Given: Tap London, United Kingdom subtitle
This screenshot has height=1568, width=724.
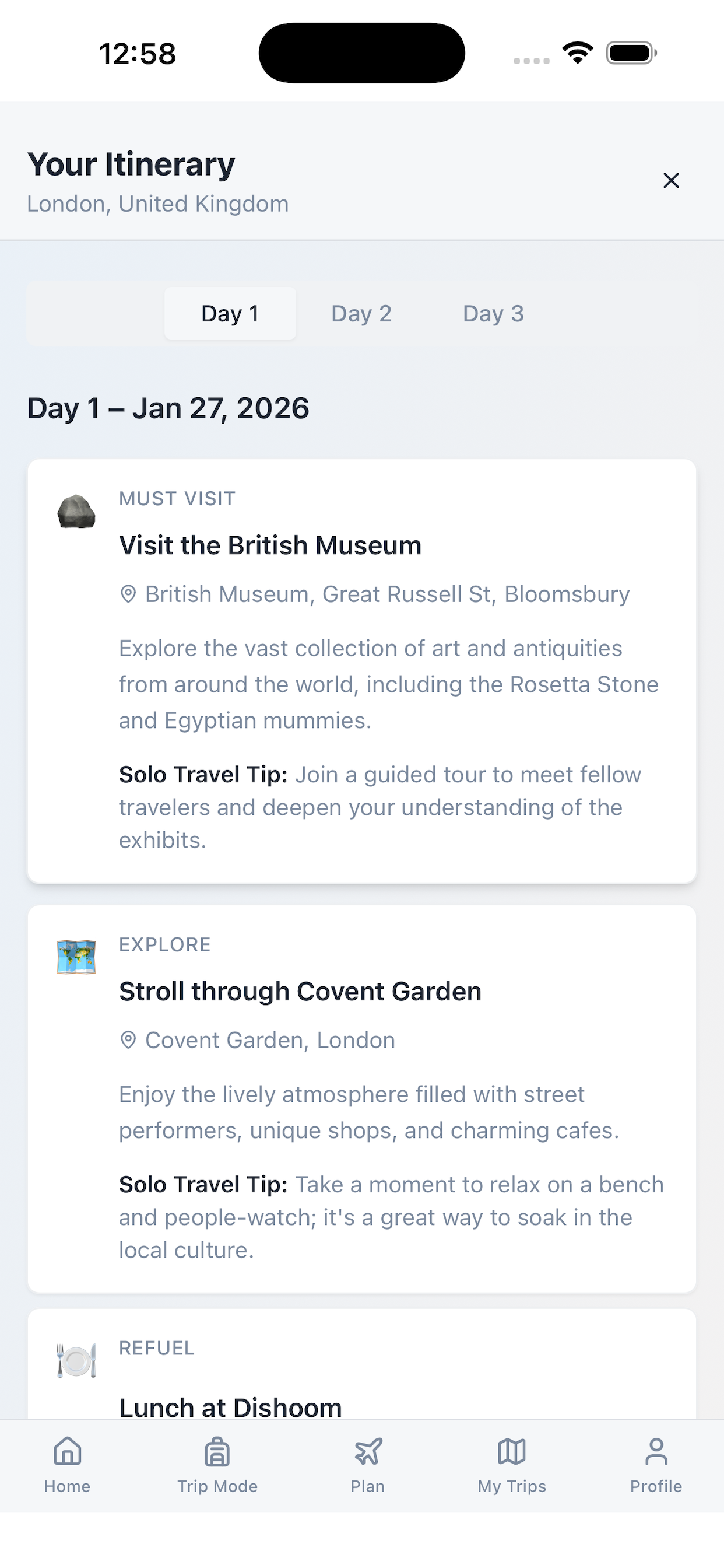Looking at the screenshot, I should (x=157, y=204).
